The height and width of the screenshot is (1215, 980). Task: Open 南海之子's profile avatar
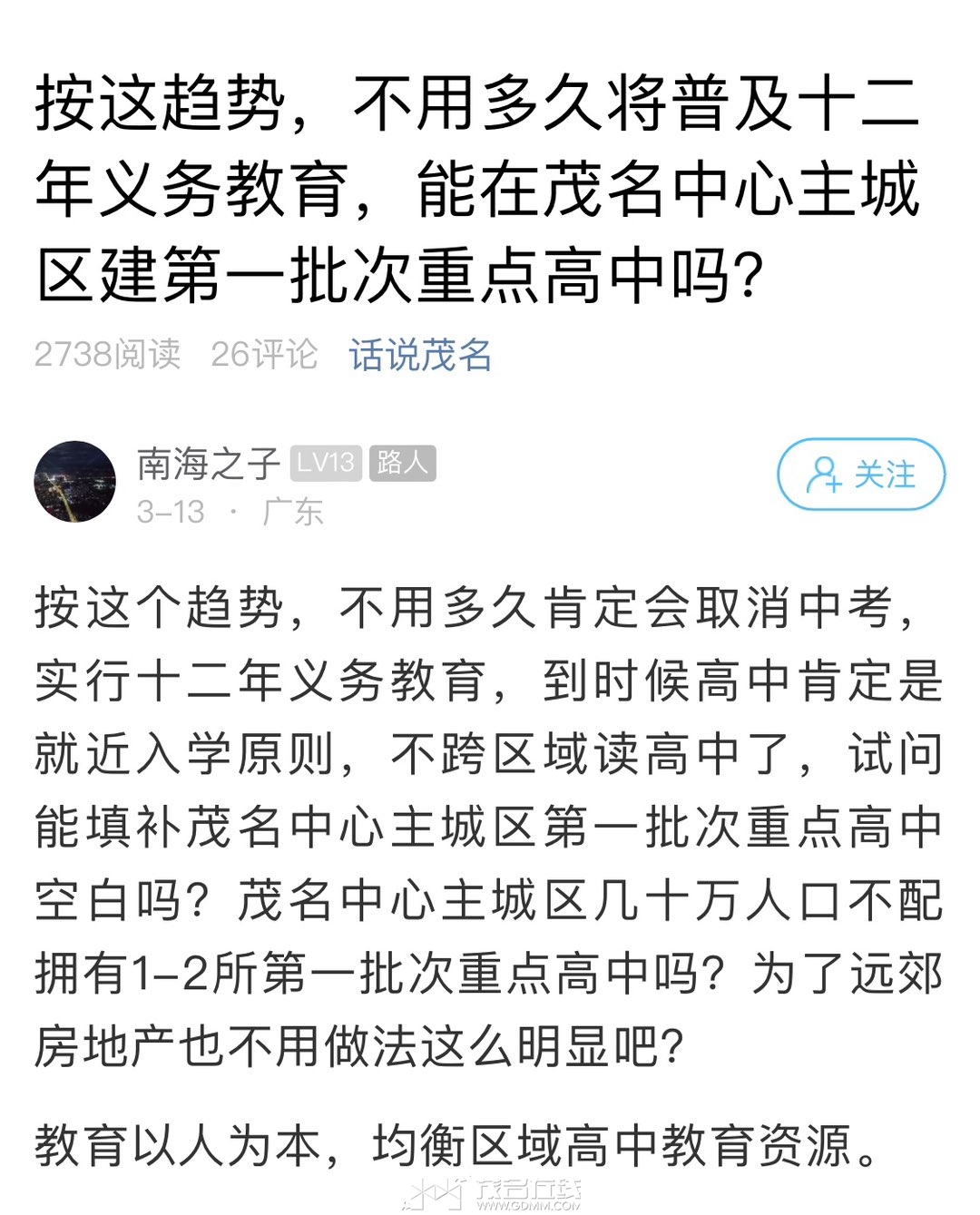point(74,482)
